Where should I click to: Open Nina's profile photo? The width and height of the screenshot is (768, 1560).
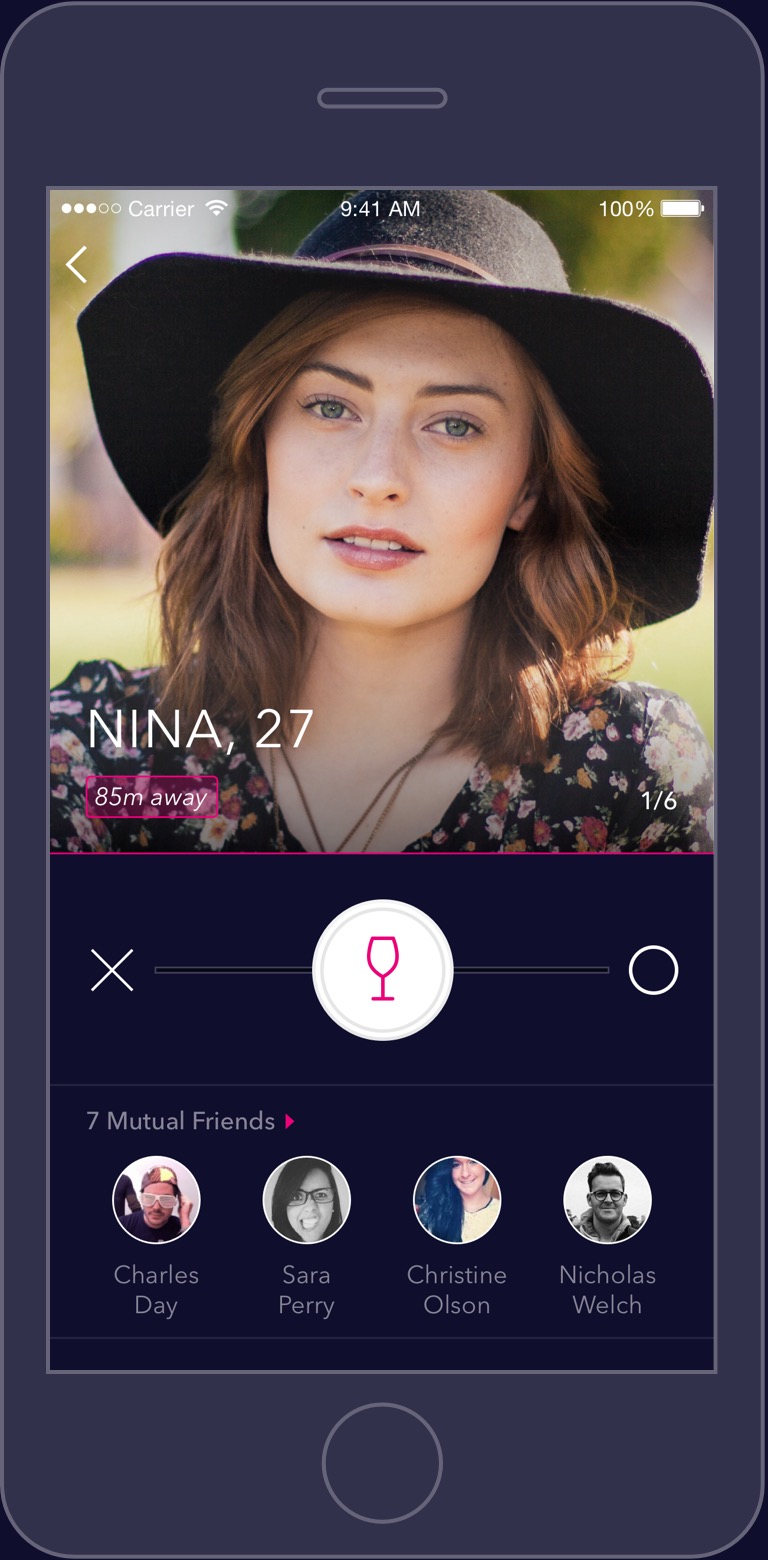pos(383,480)
